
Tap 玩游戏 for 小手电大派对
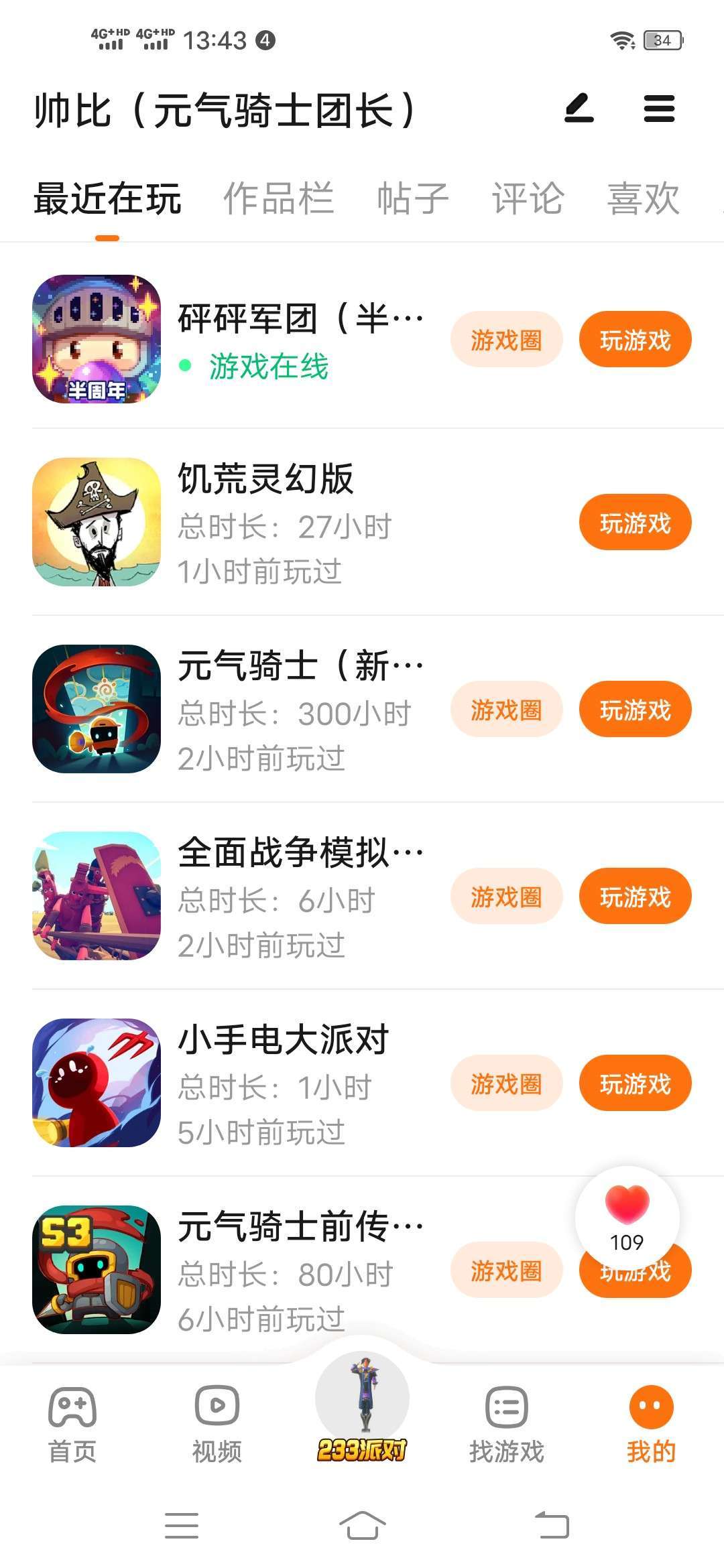click(x=635, y=1084)
